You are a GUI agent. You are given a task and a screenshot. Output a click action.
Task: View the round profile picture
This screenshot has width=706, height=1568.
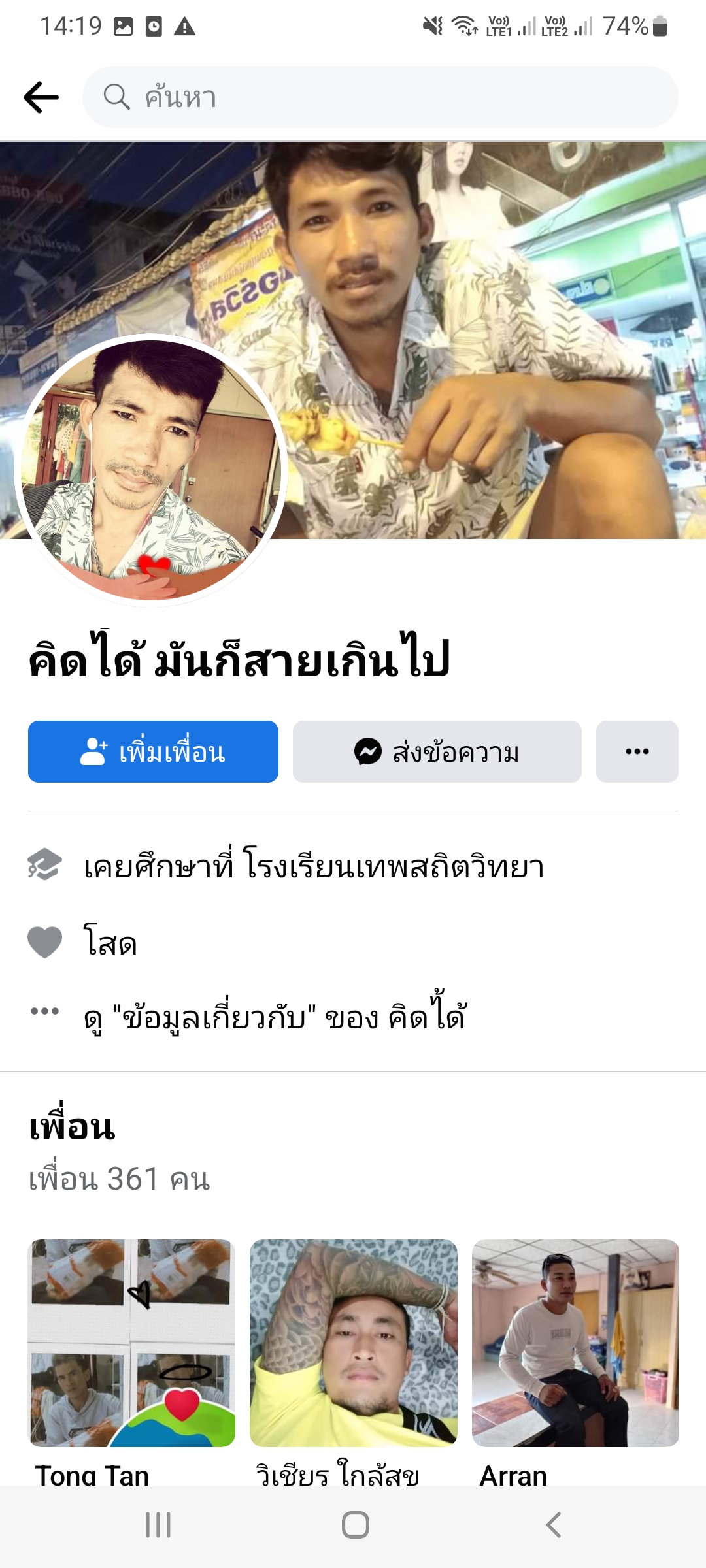click(x=151, y=470)
